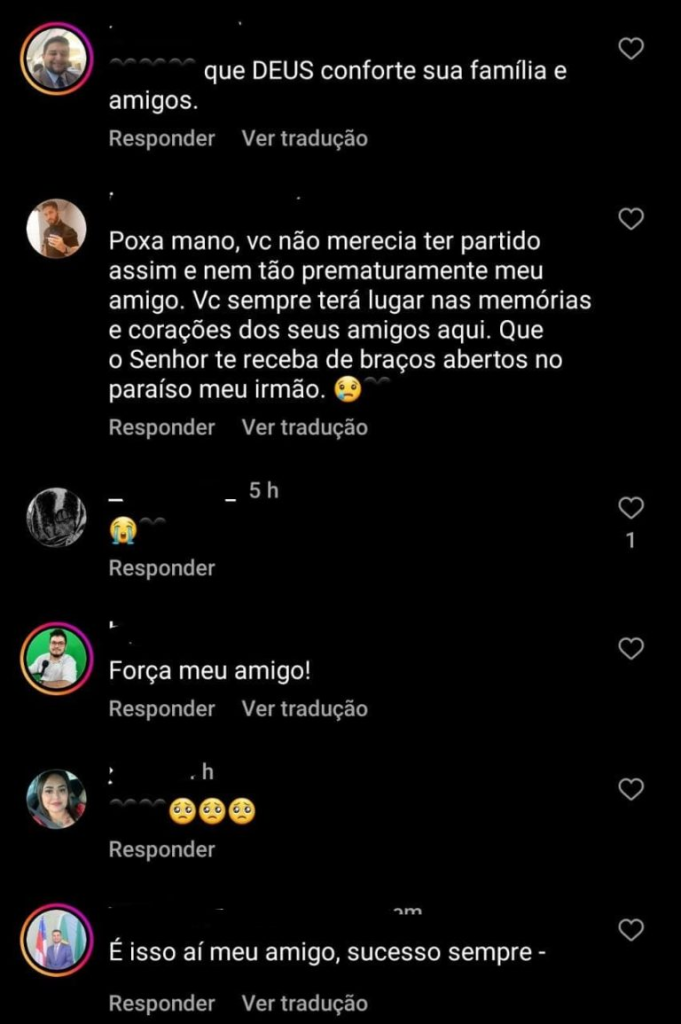Screen dimensions: 681x1024
Task: Like the 5 h crying emoji comment
Action: [x=631, y=508]
